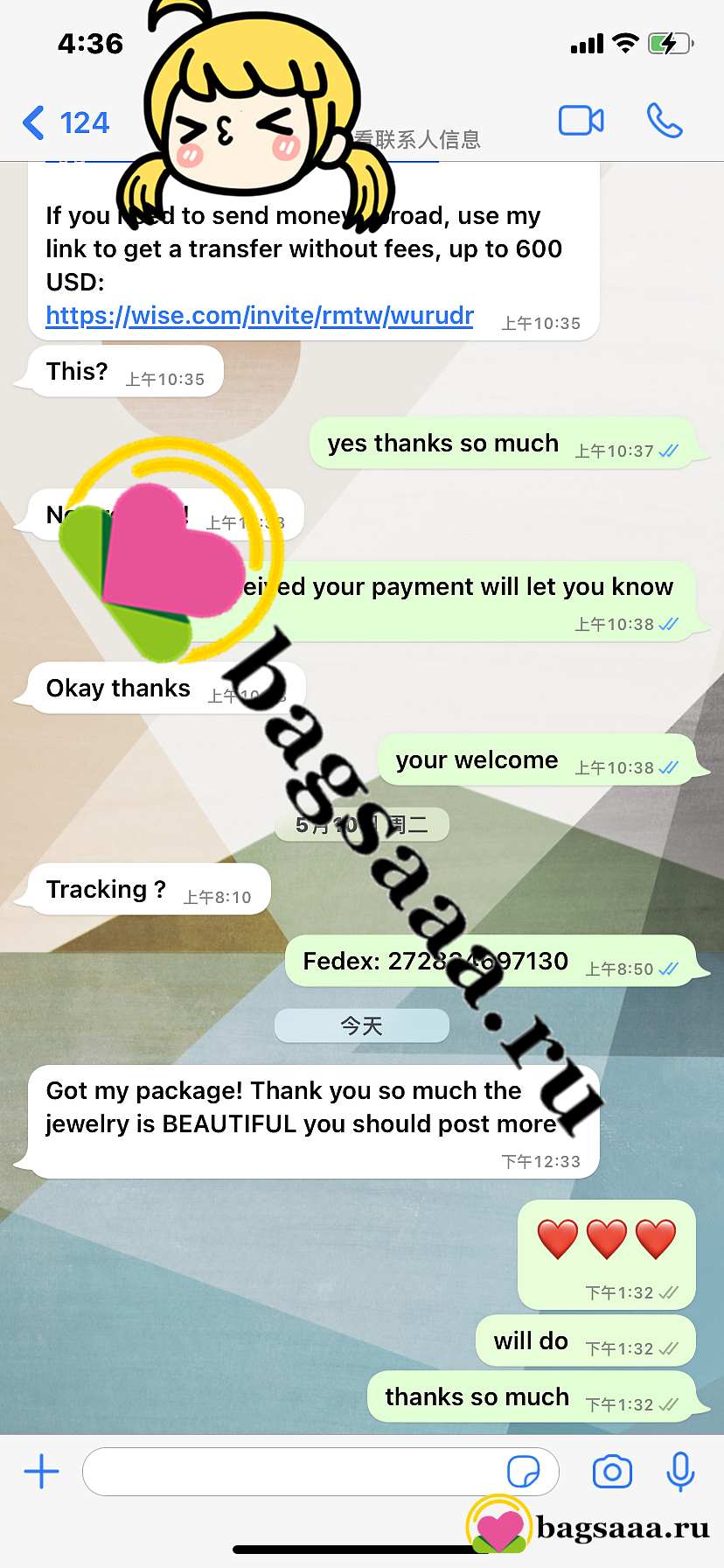Open the sticker picker
Viewport: 724px width, 1568px height.
[x=524, y=1472]
